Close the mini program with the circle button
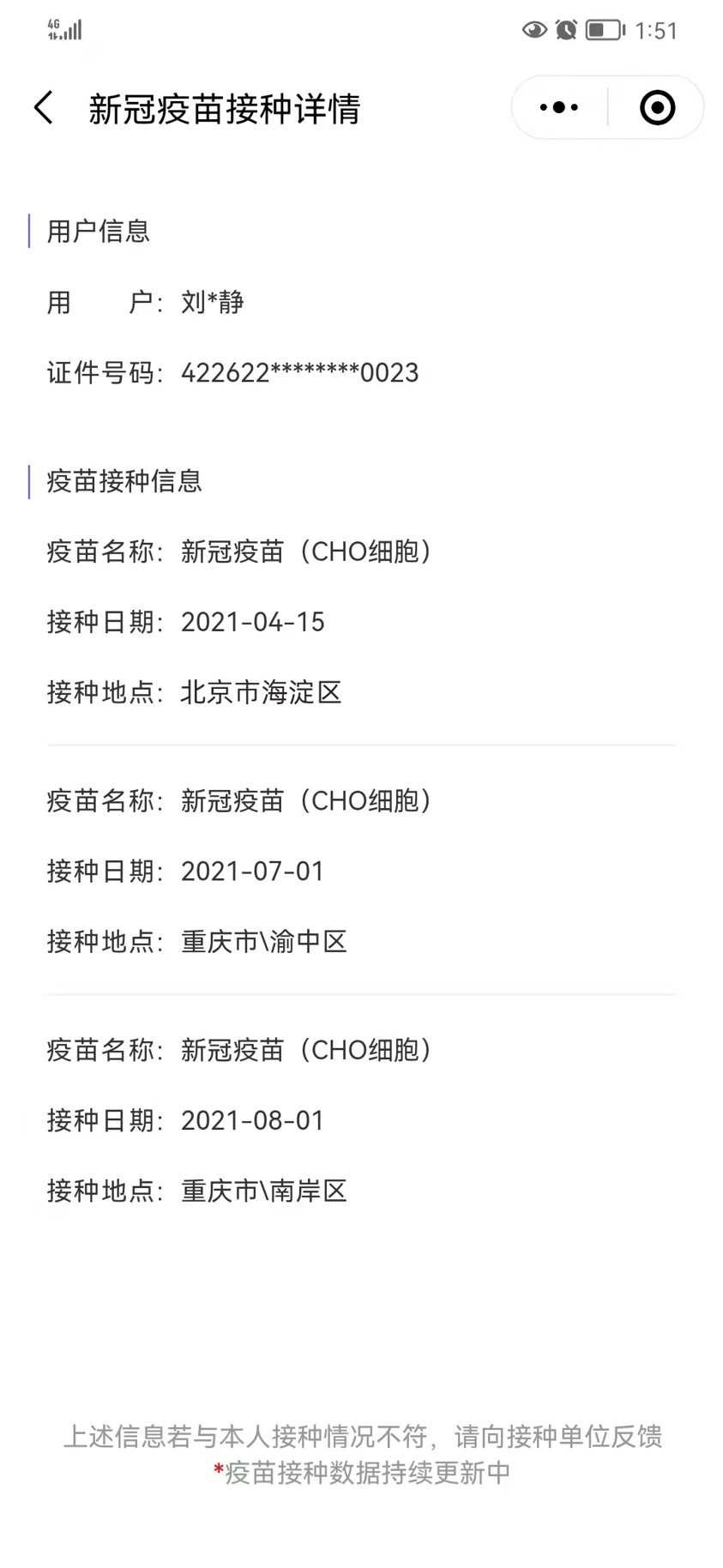723x1568 pixels. click(x=657, y=108)
